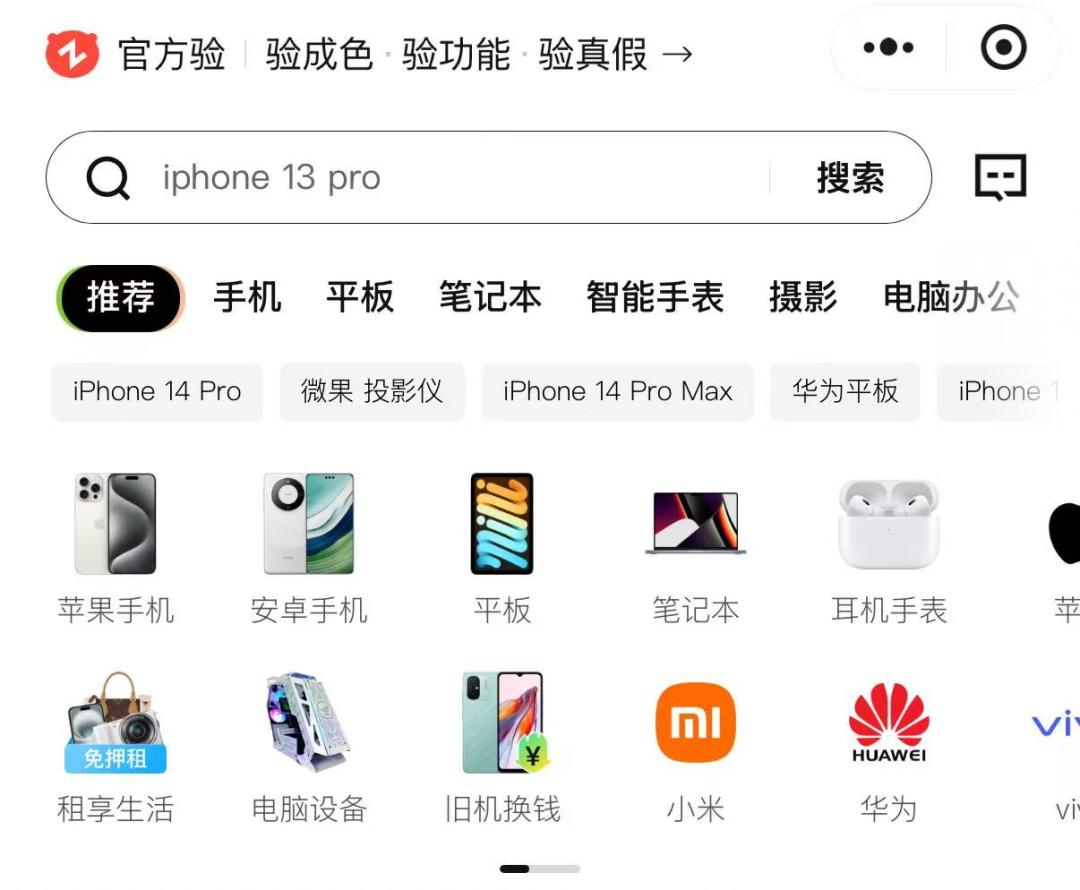
Task: Select the 微果 投影仪 chip
Action: (x=372, y=391)
